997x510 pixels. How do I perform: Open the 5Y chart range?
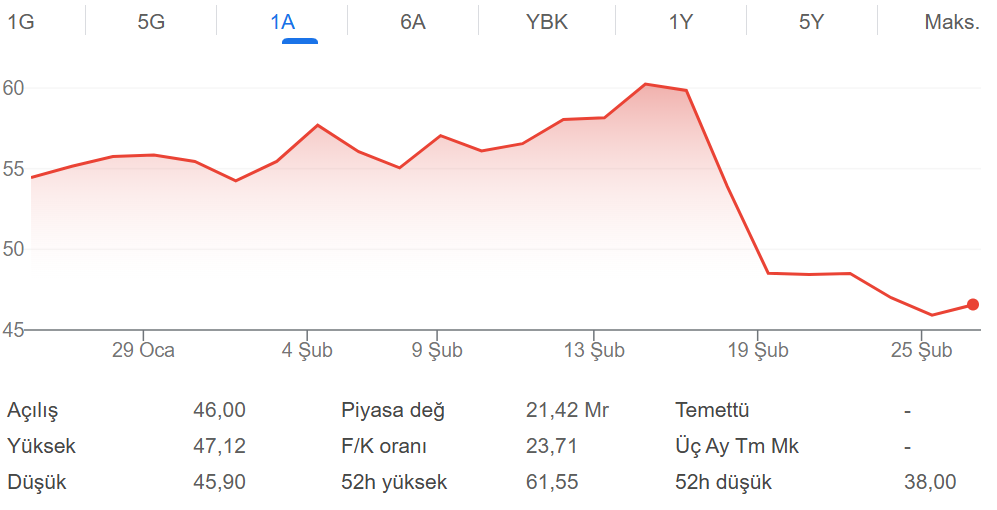click(x=811, y=22)
